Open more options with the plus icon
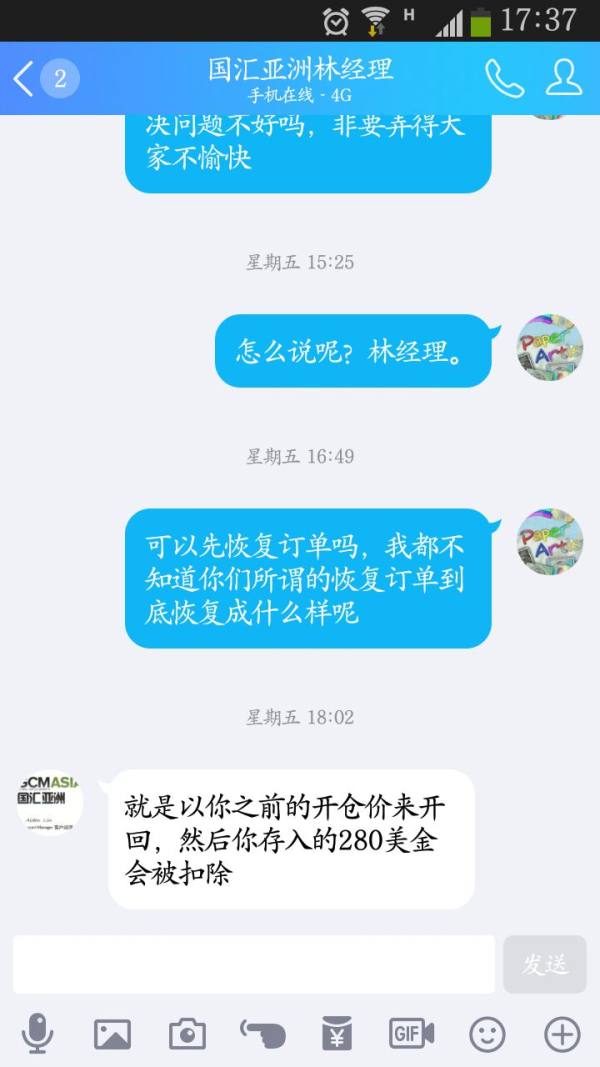This screenshot has height=1067, width=600. (x=562, y=1034)
